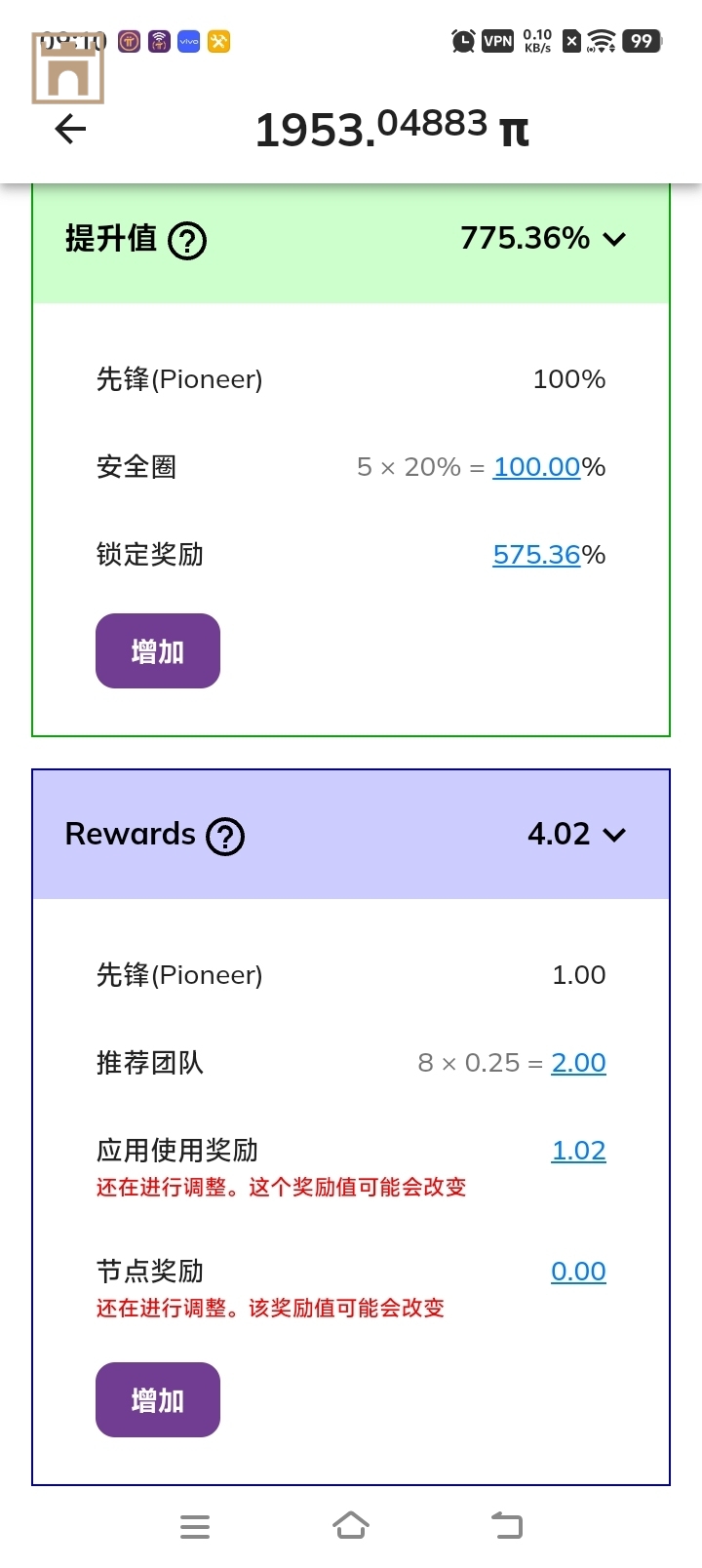This screenshot has height=1568, width=702.
Task: Open the 100.00% security circle link
Action: [537, 467]
